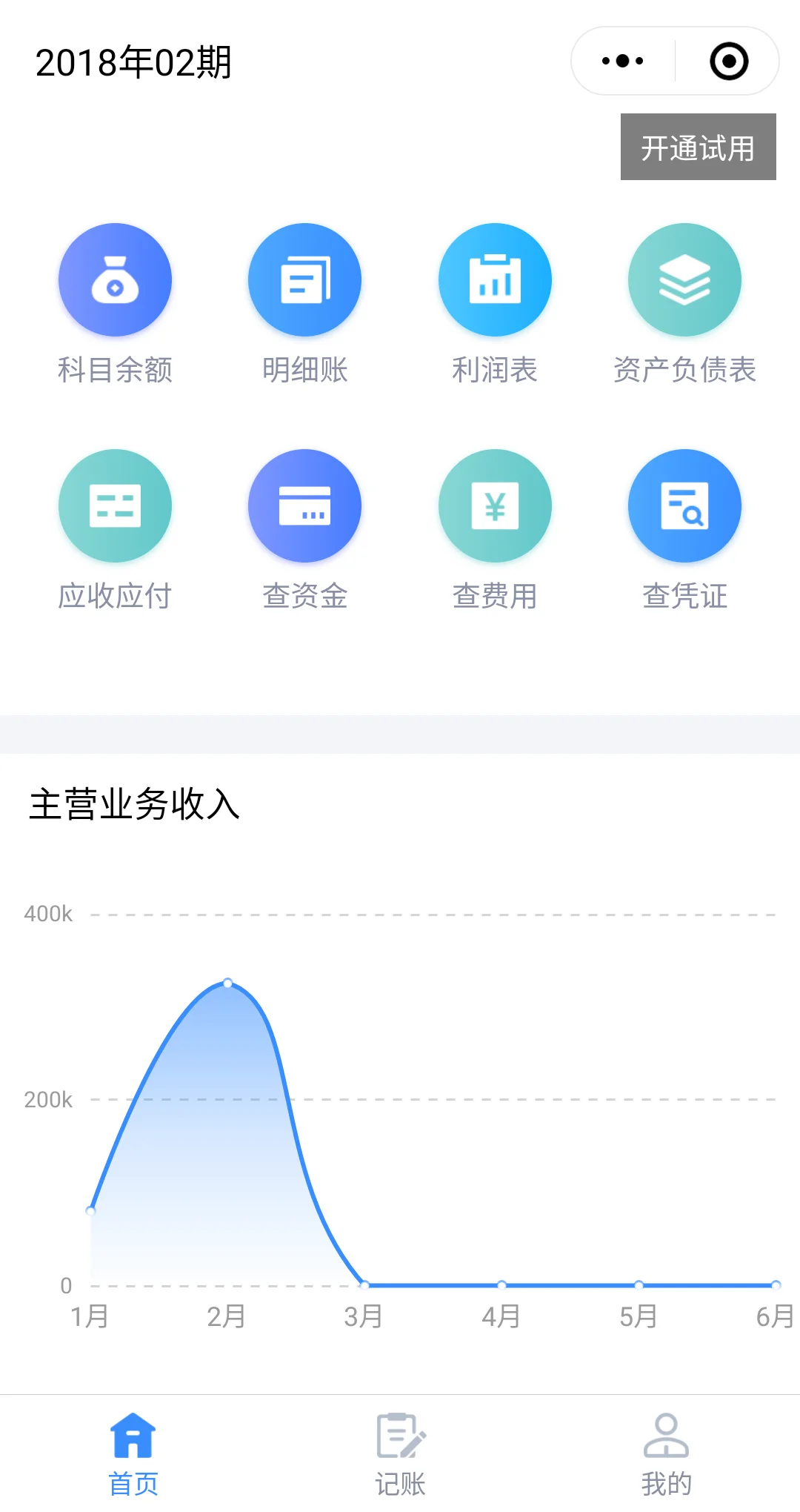The height and width of the screenshot is (1512, 800).
Task: Search vouchers with 查凭证
Action: [684, 506]
